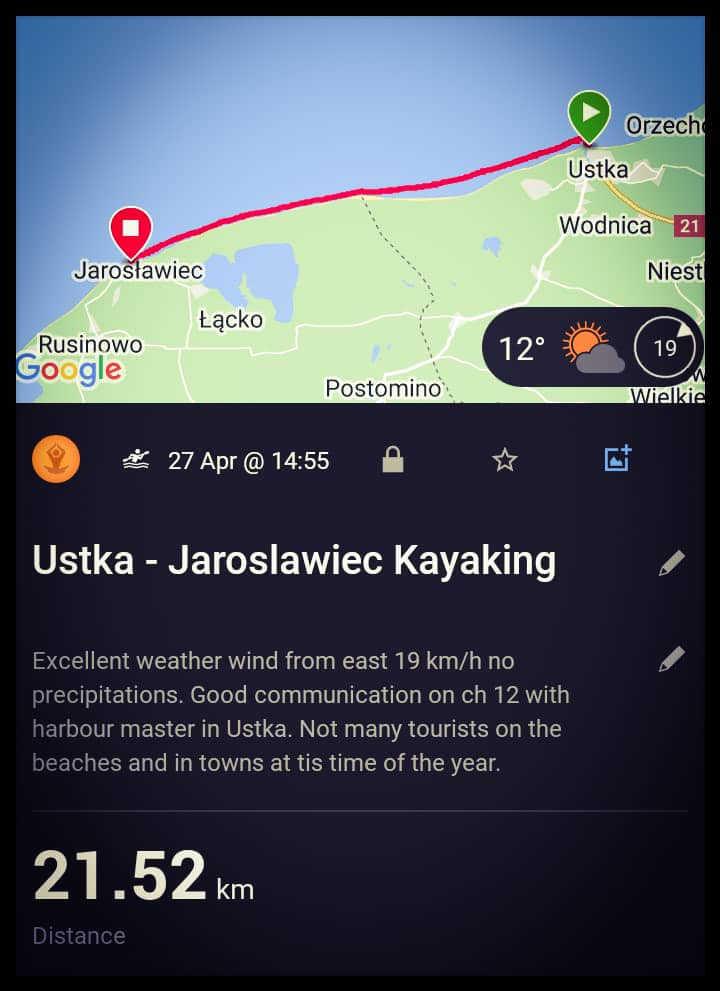Change the kayaking activity type icon
The height and width of the screenshot is (991, 720).
(x=136, y=460)
